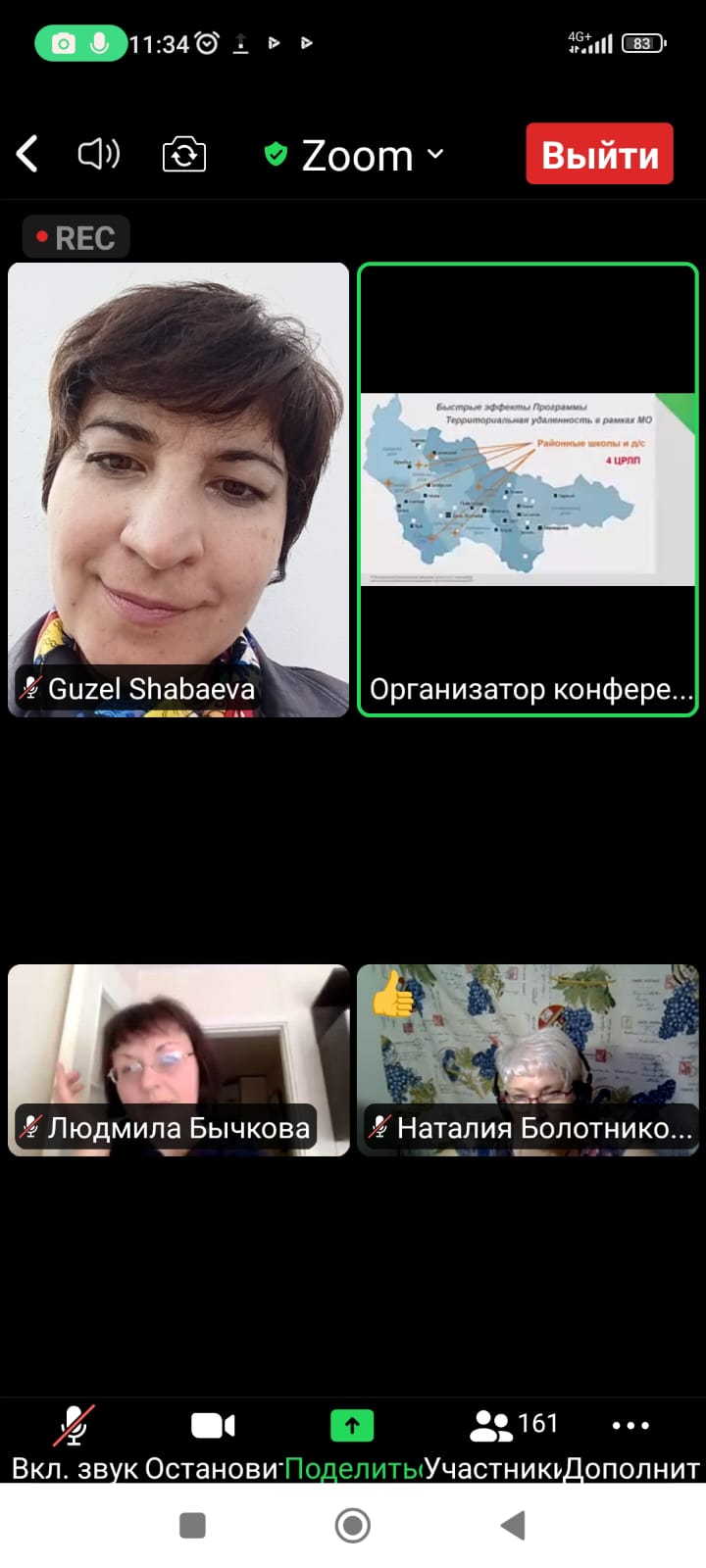This screenshot has width=706, height=1568.
Task: Unmute microphone with Вкл. звук
Action: coord(75,1441)
